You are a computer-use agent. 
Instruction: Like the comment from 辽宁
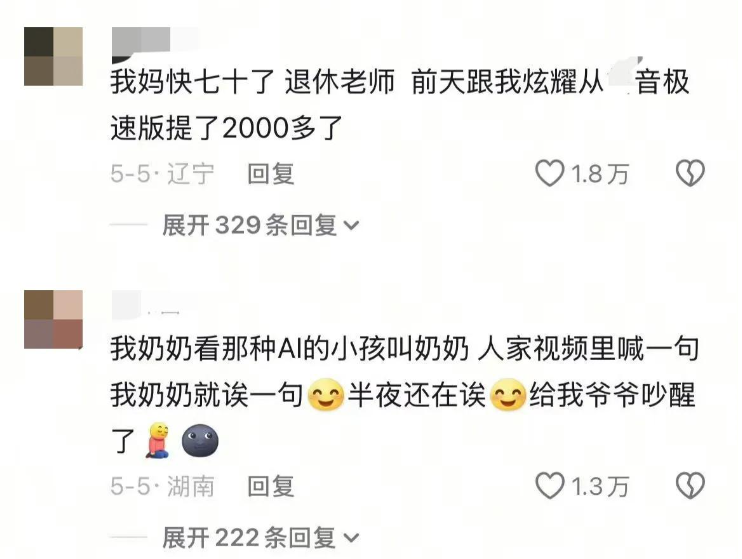pyautogui.click(x=550, y=174)
